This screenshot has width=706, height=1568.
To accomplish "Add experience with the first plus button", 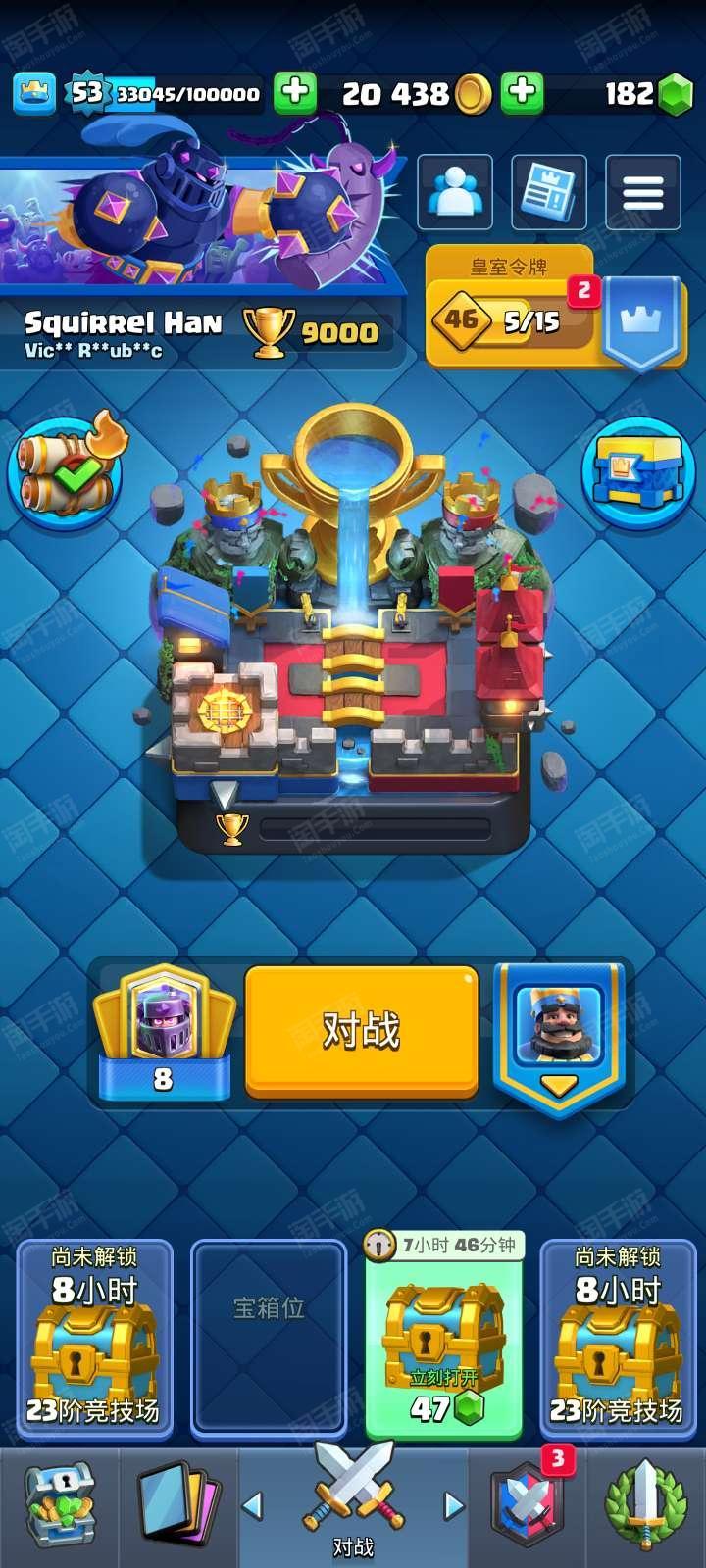I will click(294, 93).
